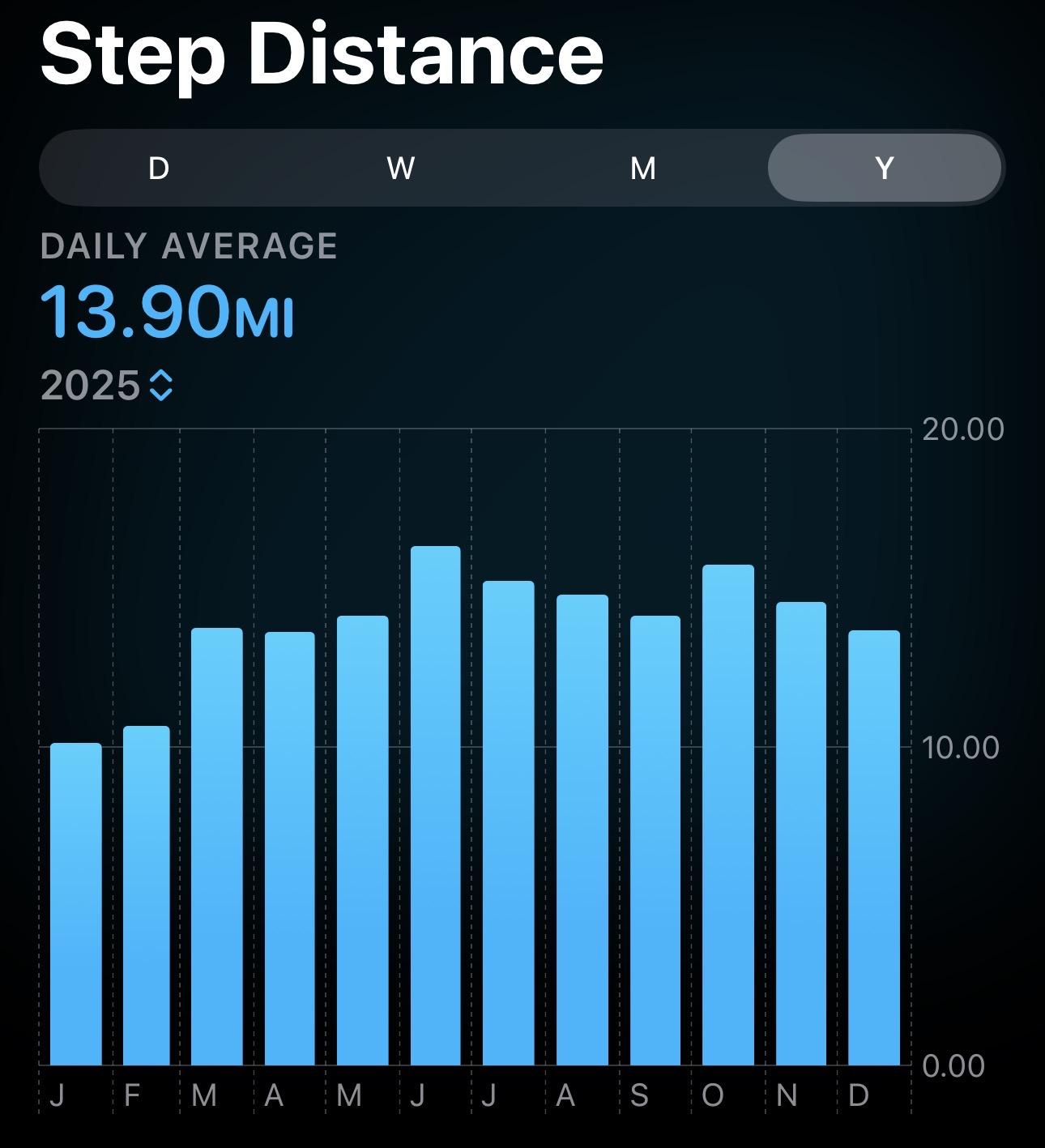Select the December bar in the chart
This screenshot has height=1148, width=1045.
(x=873, y=847)
